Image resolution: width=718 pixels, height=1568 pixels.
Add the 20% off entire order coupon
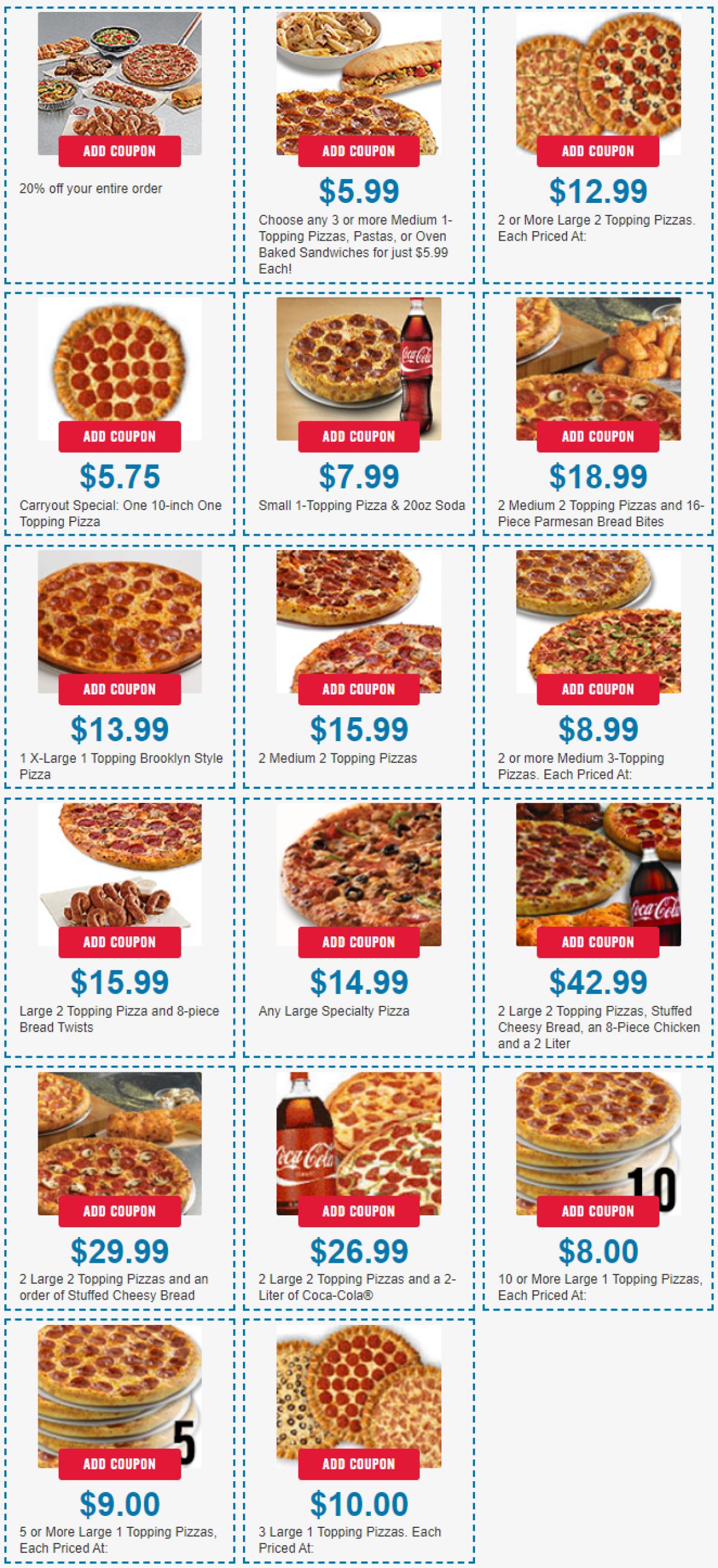(x=119, y=151)
